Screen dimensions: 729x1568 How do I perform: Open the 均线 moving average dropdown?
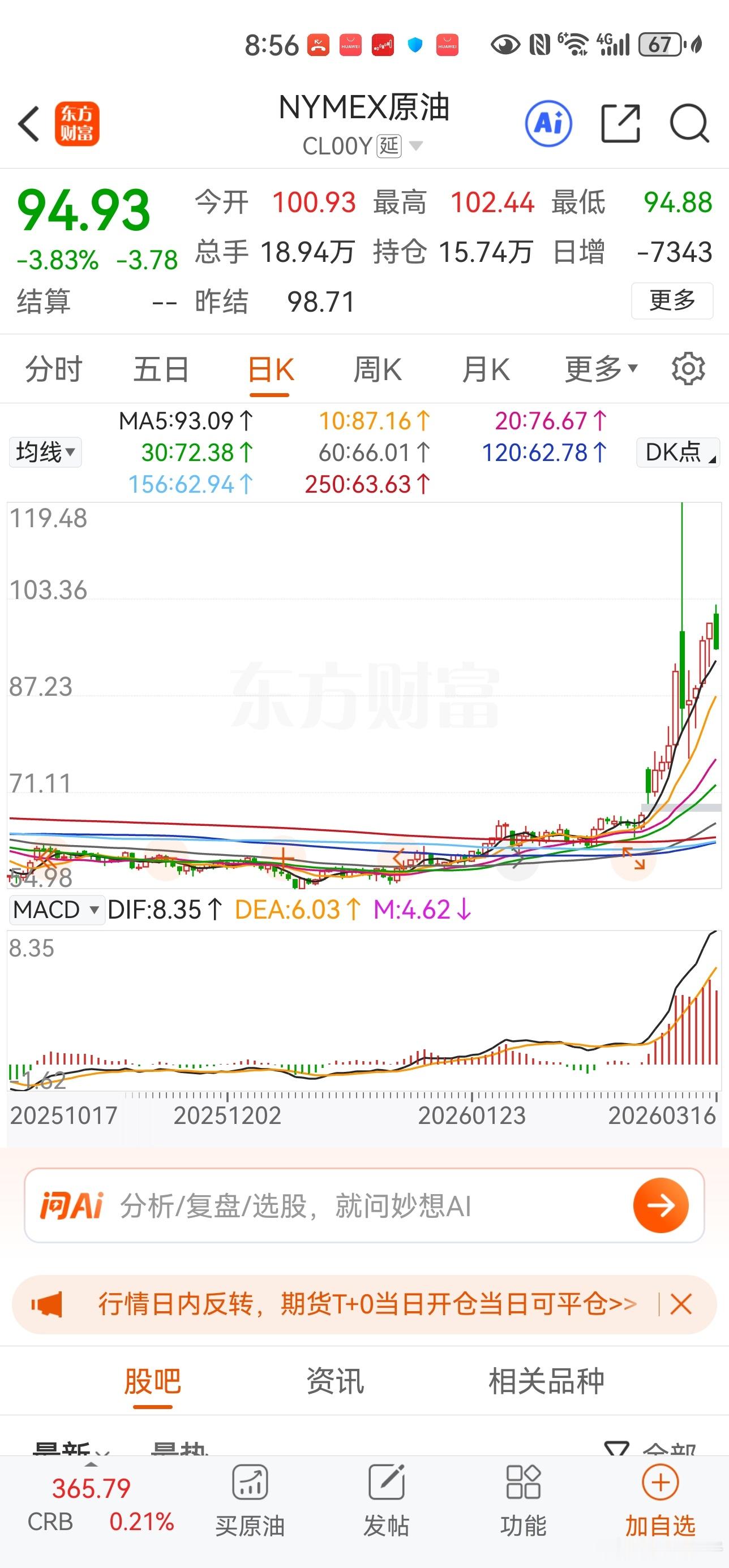point(45,453)
